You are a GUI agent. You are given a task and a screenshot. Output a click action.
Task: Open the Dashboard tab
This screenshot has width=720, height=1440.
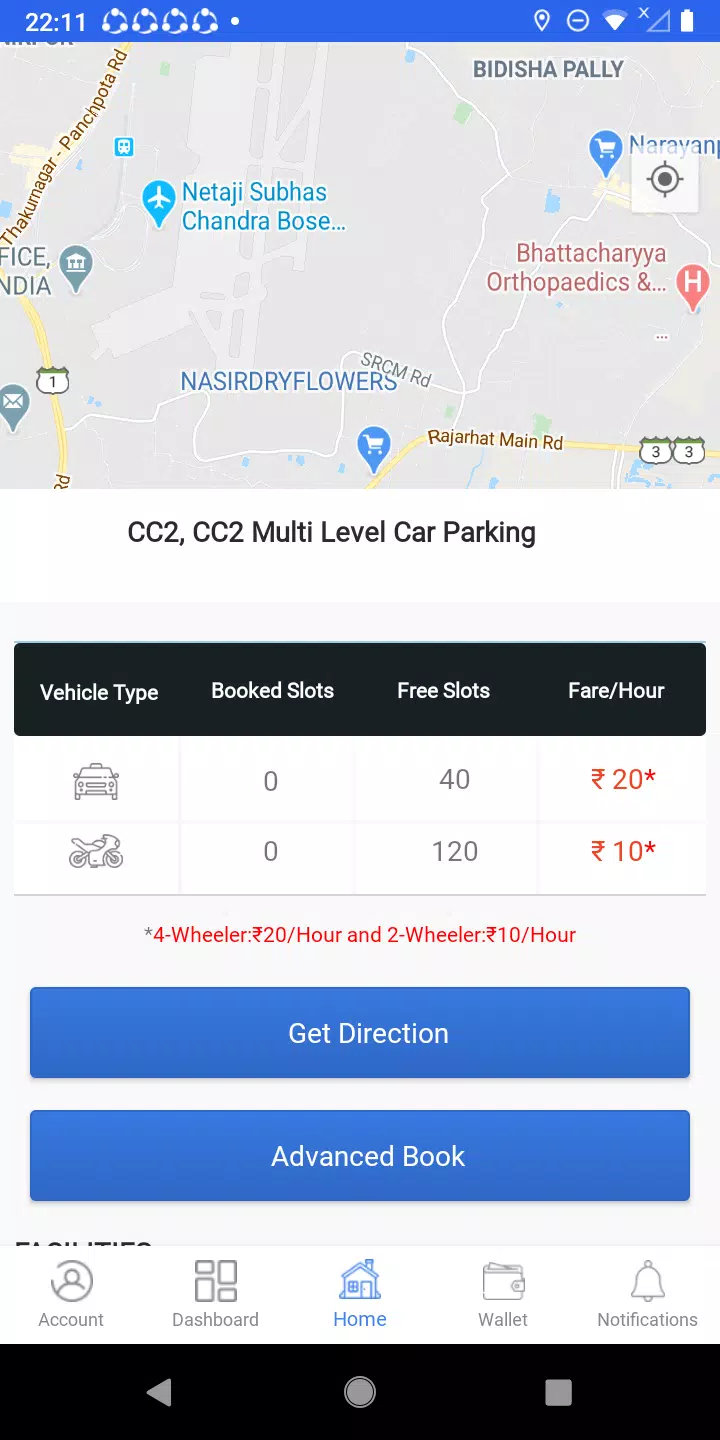click(x=215, y=1294)
